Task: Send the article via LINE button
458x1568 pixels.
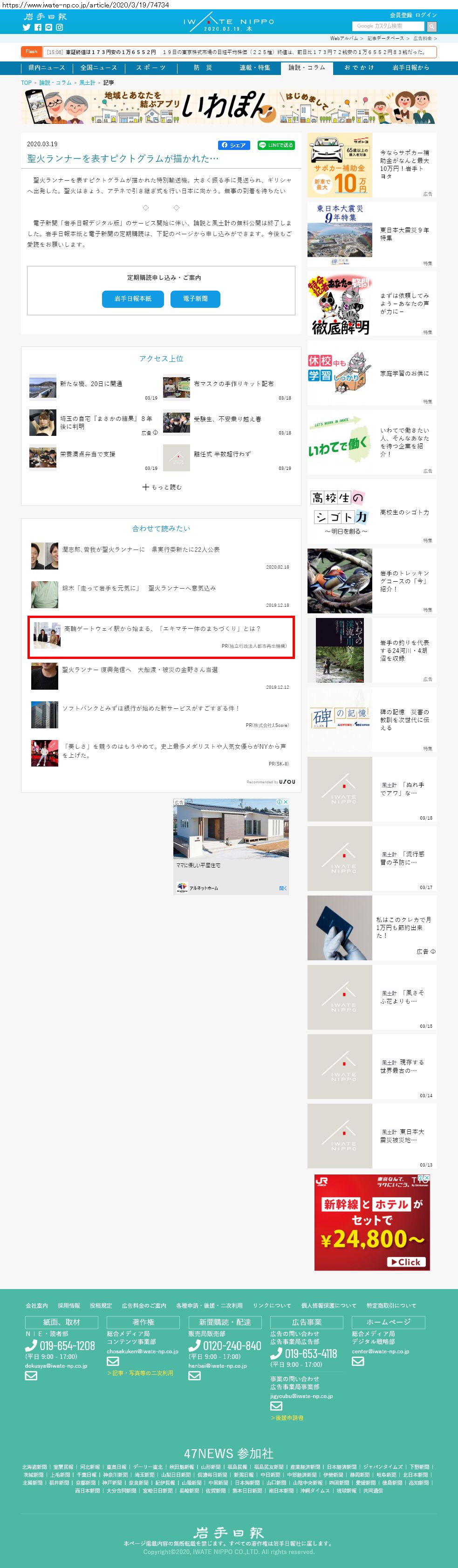Action: click(276, 145)
